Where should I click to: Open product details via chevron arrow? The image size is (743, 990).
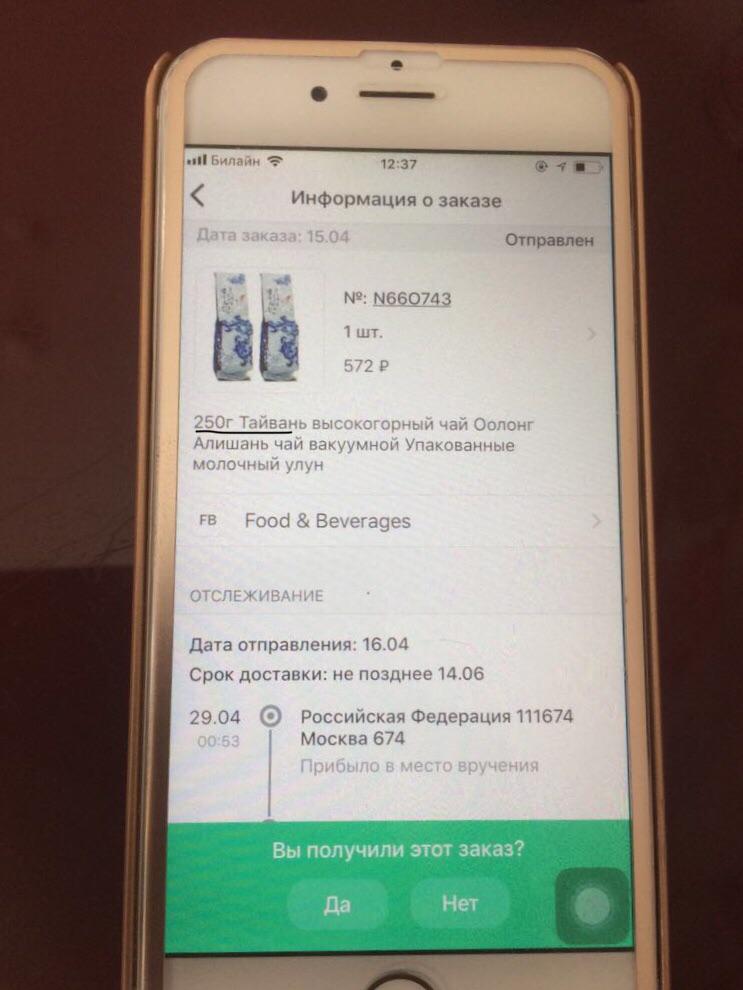pos(592,334)
